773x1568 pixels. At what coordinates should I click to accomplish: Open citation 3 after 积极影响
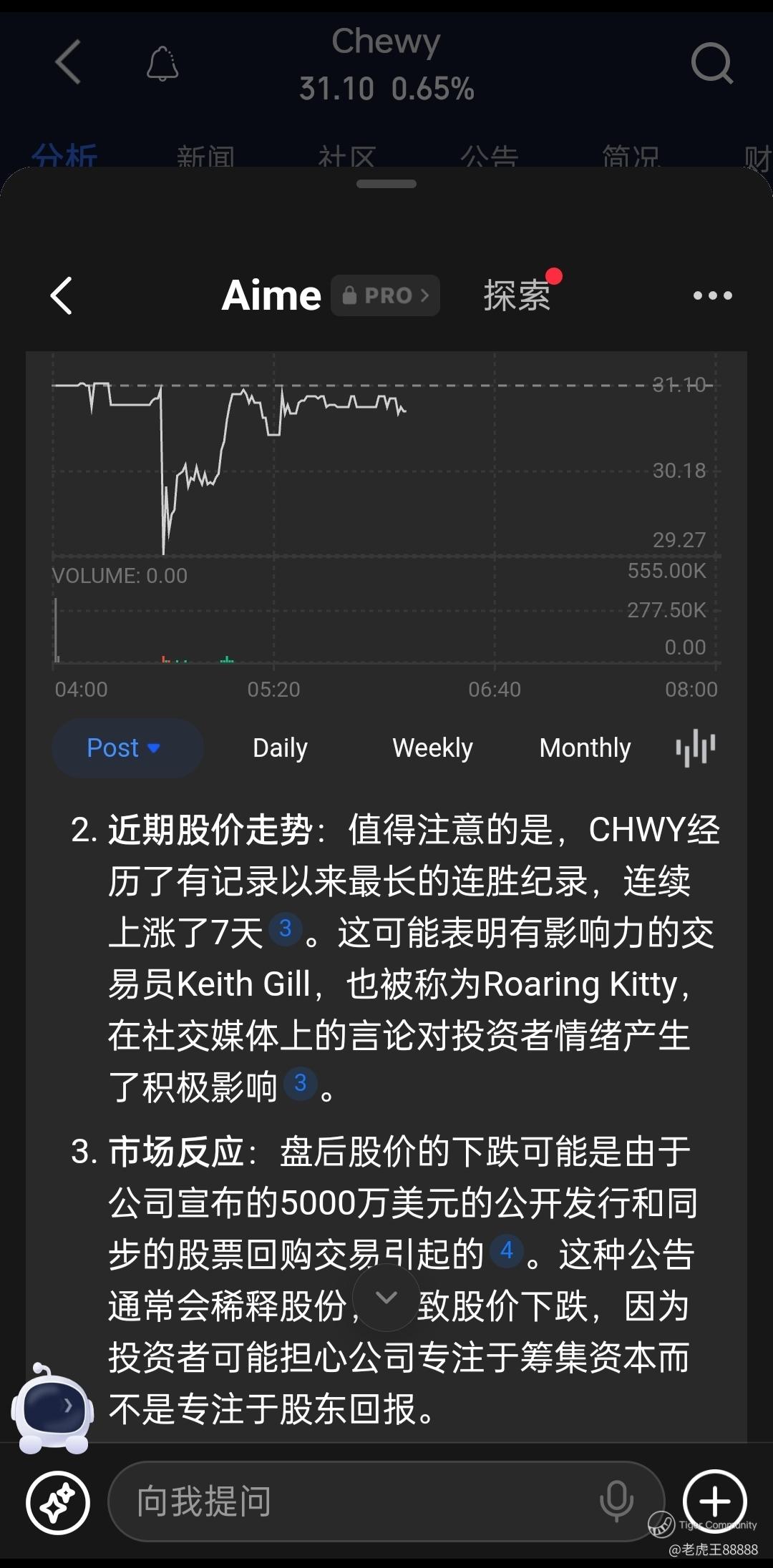point(300,1083)
